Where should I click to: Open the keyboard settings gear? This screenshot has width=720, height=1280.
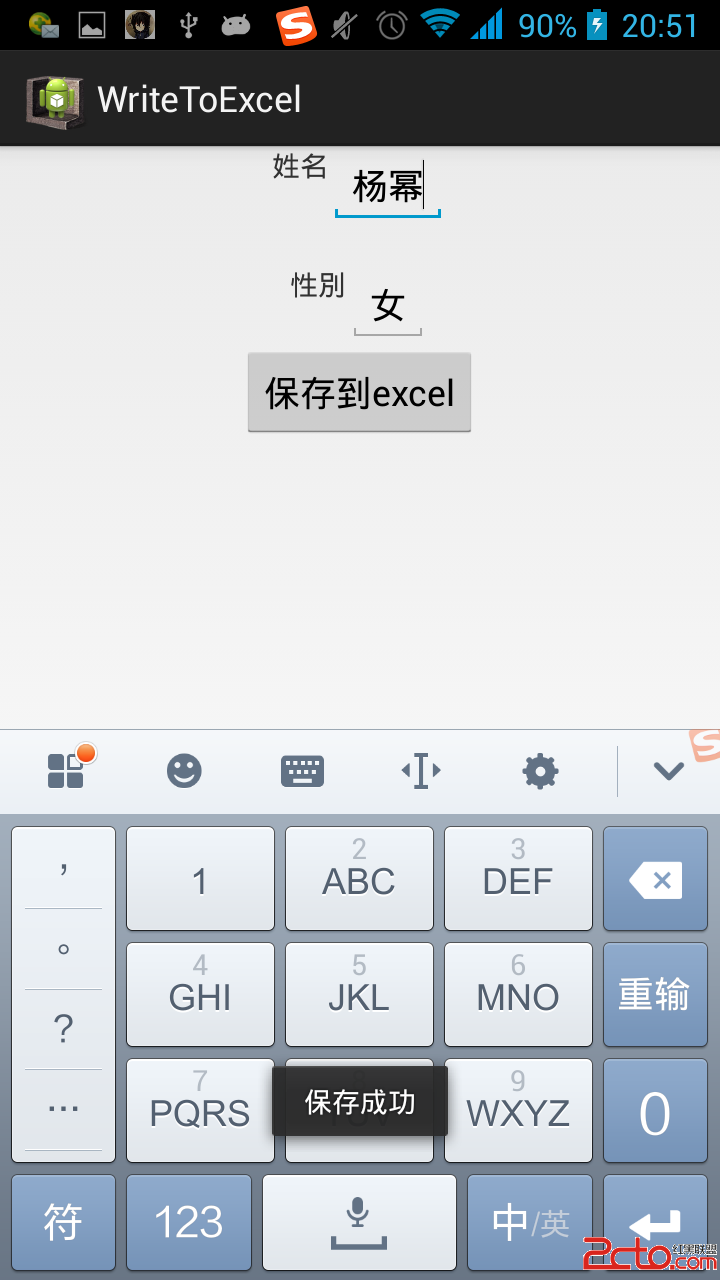[x=540, y=771]
